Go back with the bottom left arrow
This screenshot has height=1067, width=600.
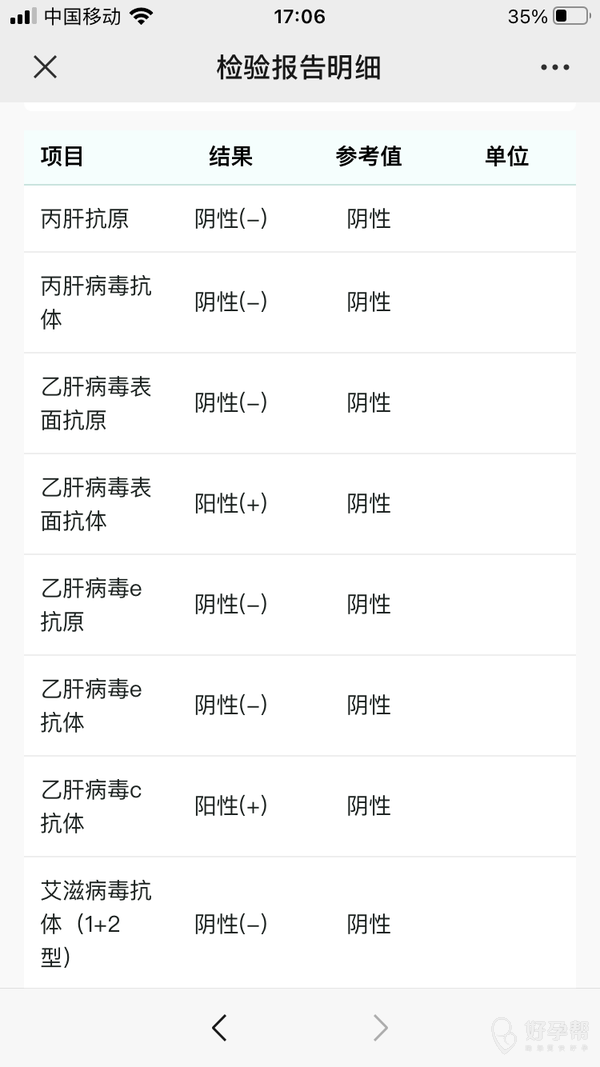pyautogui.click(x=220, y=1027)
